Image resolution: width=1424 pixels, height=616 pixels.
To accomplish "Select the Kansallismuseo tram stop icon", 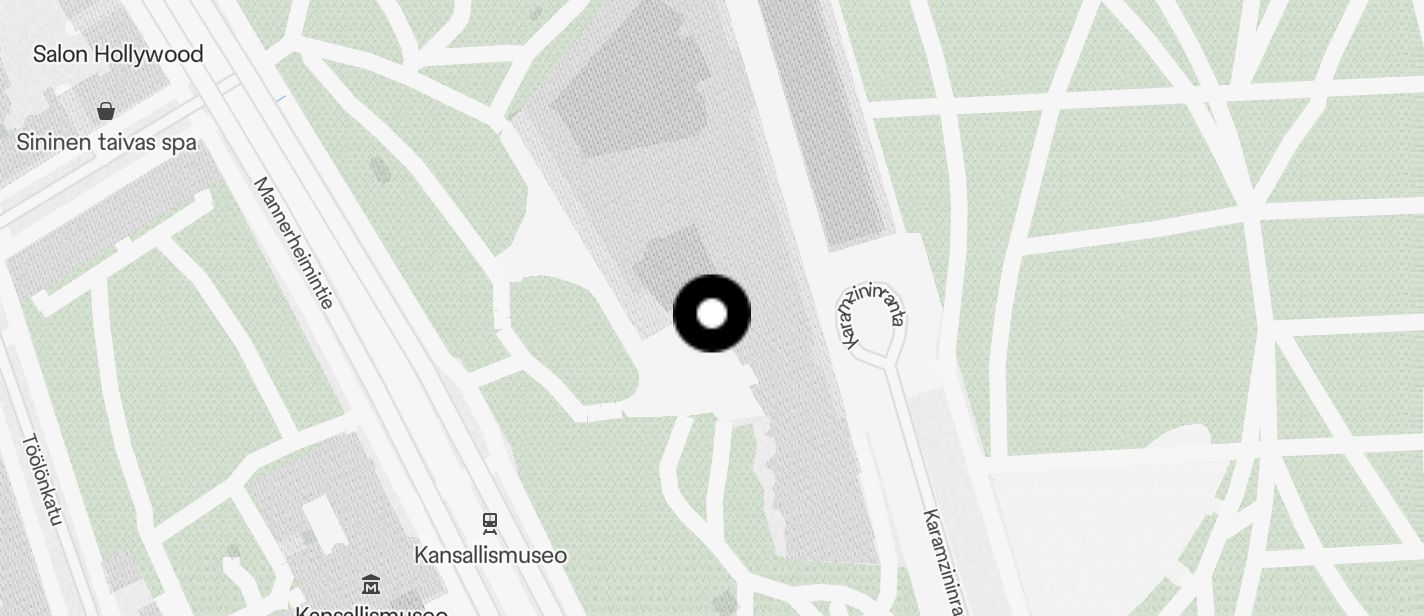I will click(490, 522).
